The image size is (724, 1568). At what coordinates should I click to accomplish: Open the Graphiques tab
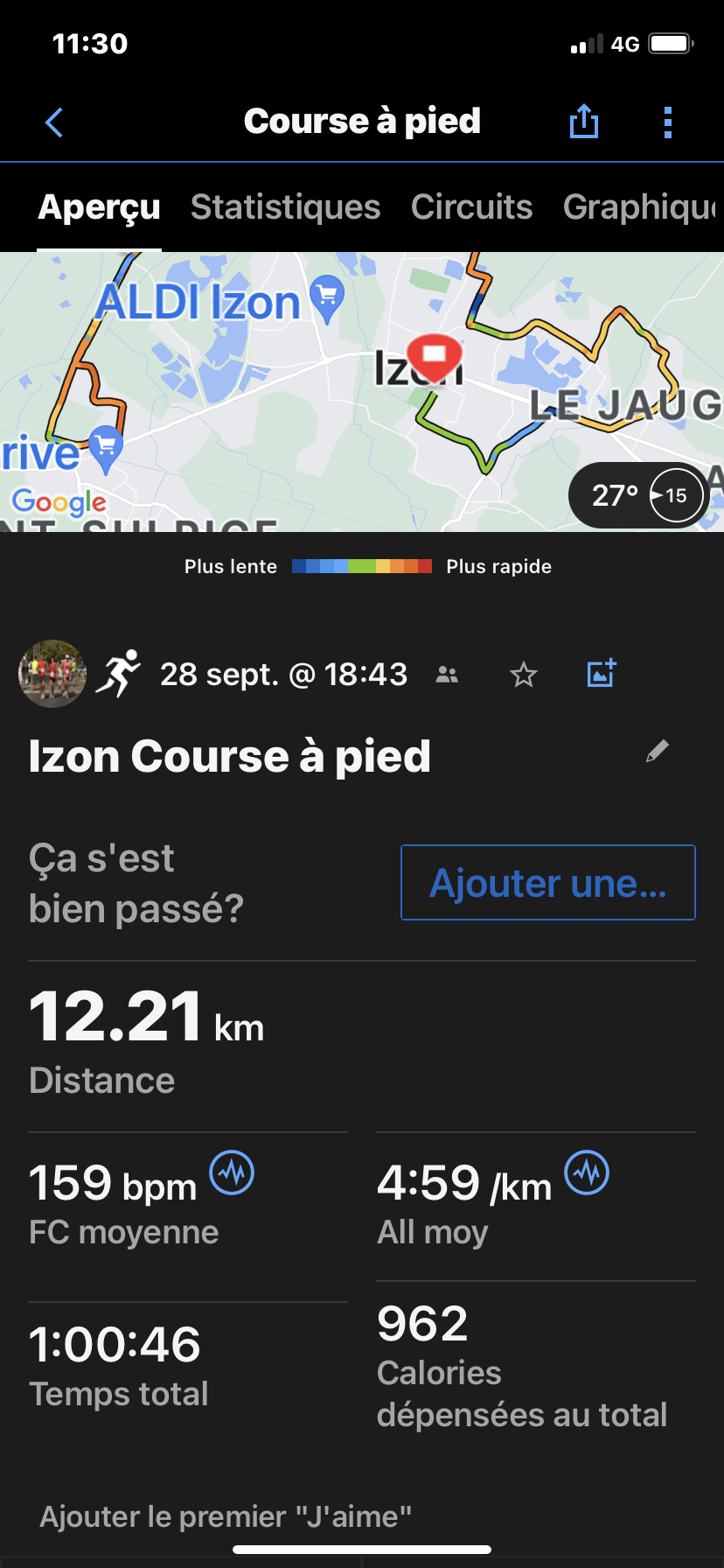(x=640, y=207)
